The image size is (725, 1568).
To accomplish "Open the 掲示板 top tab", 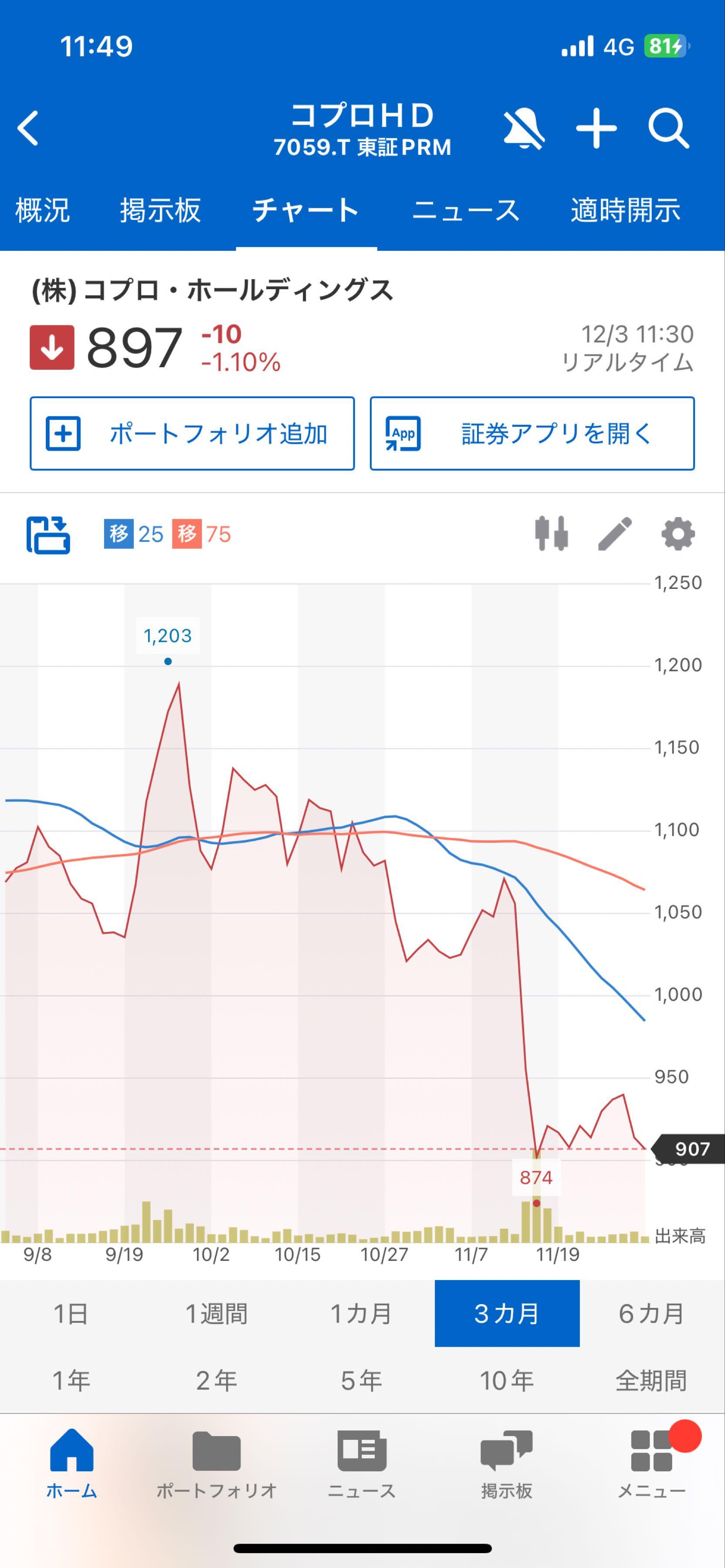I will (160, 211).
